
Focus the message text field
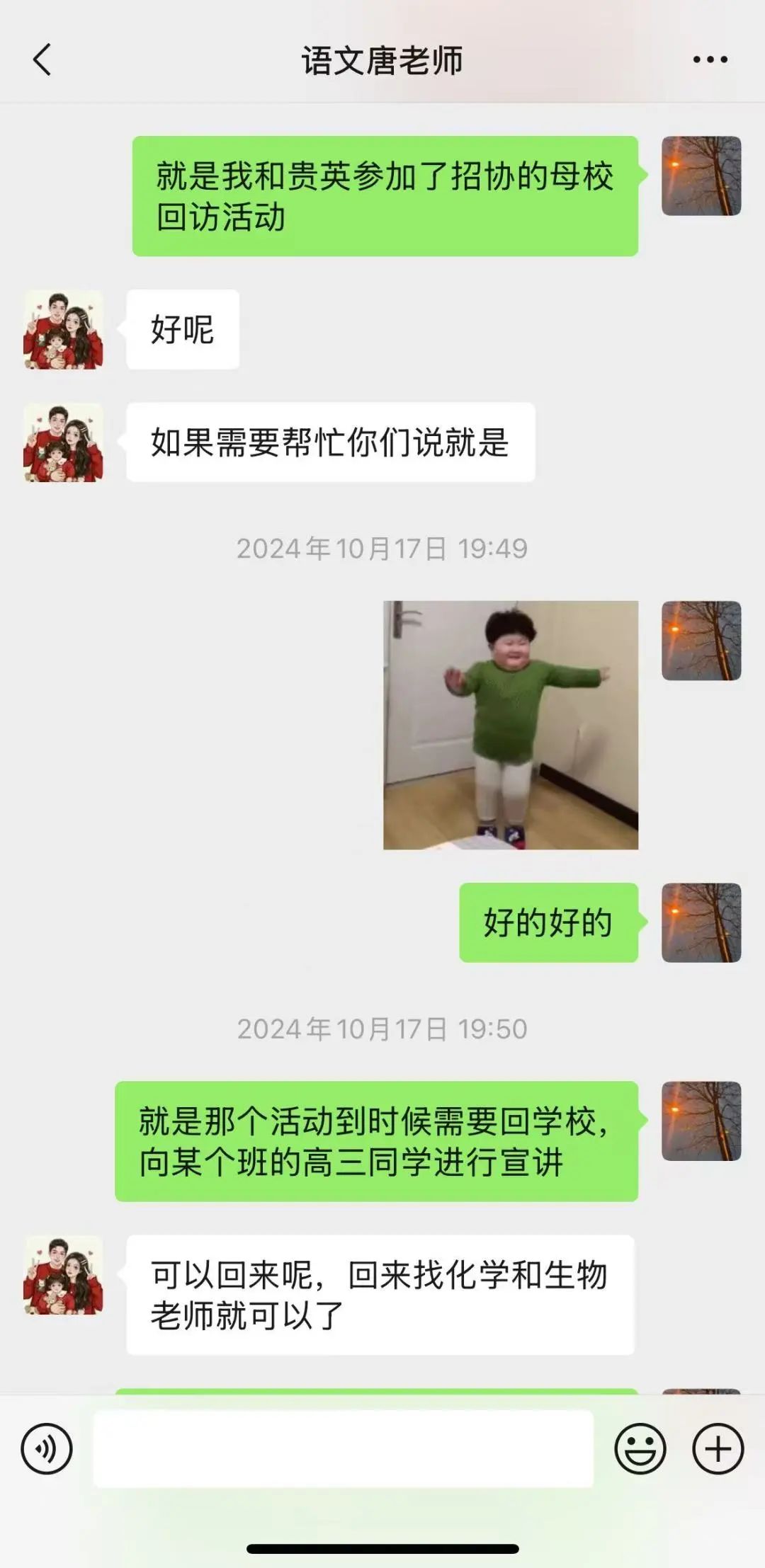click(344, 1449)
